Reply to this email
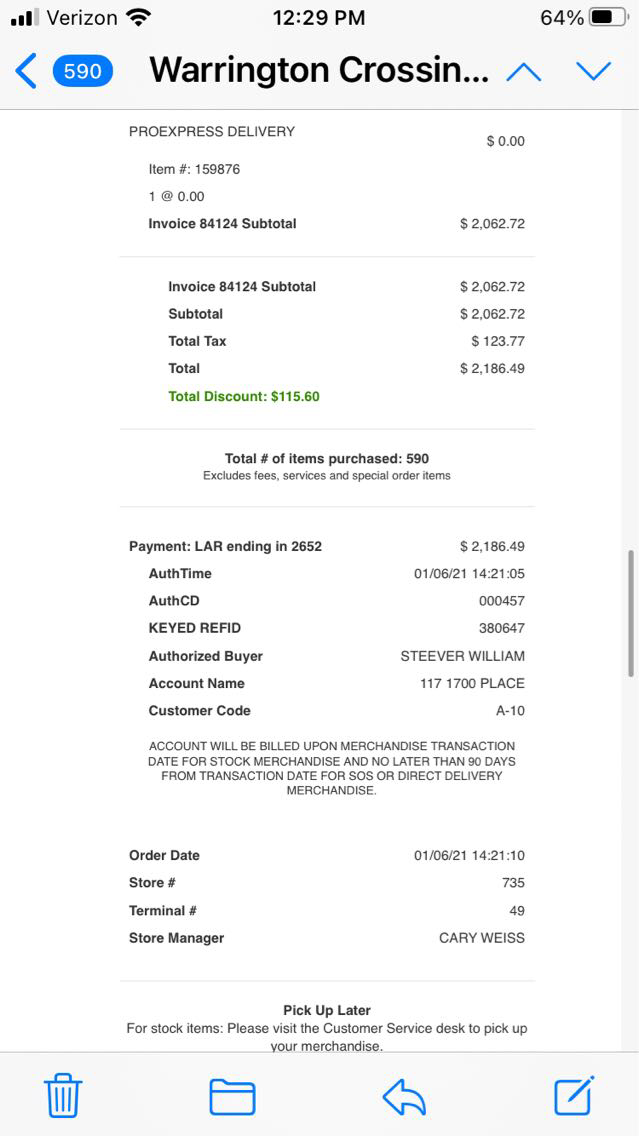Viewport: 639px width, 1136px height. 404,1097
